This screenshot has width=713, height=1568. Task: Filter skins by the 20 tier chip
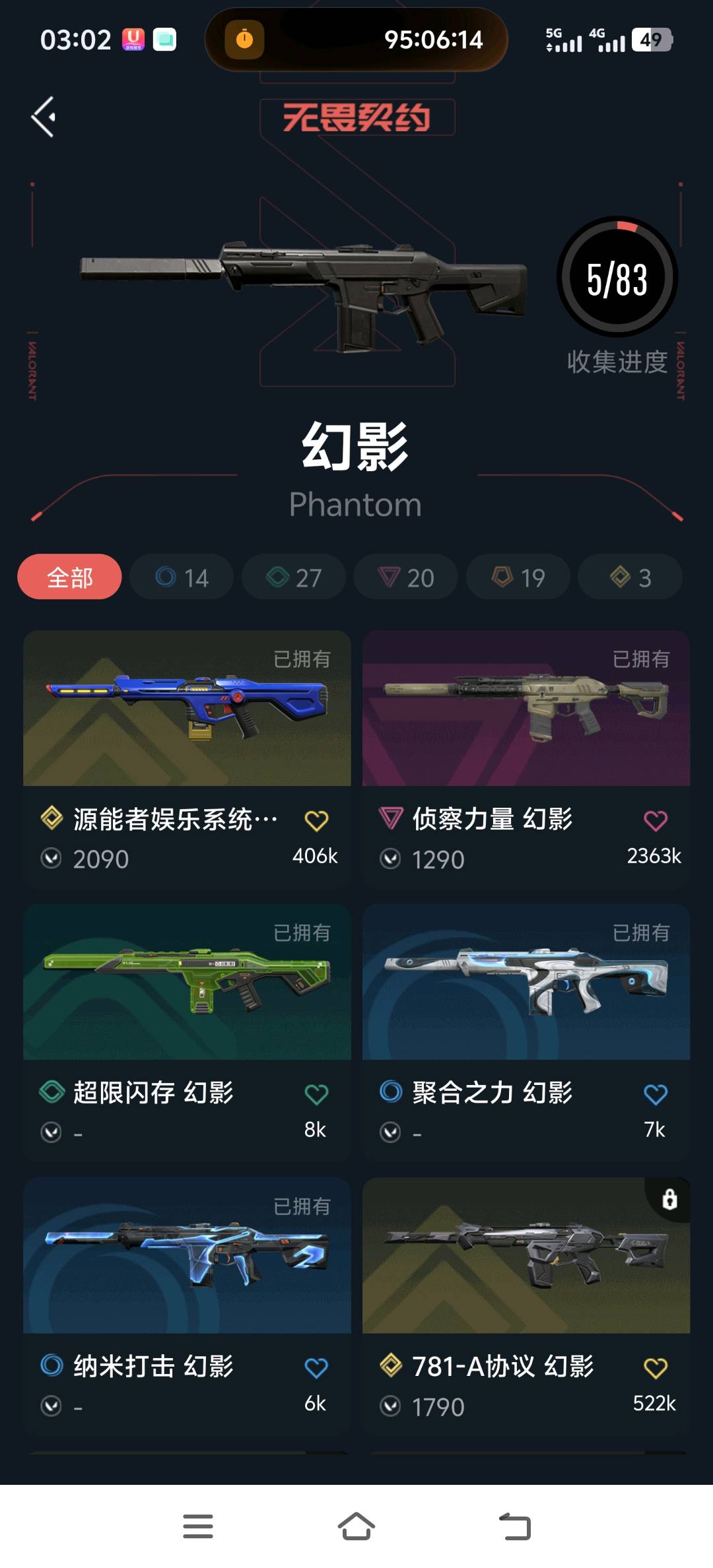406,577
